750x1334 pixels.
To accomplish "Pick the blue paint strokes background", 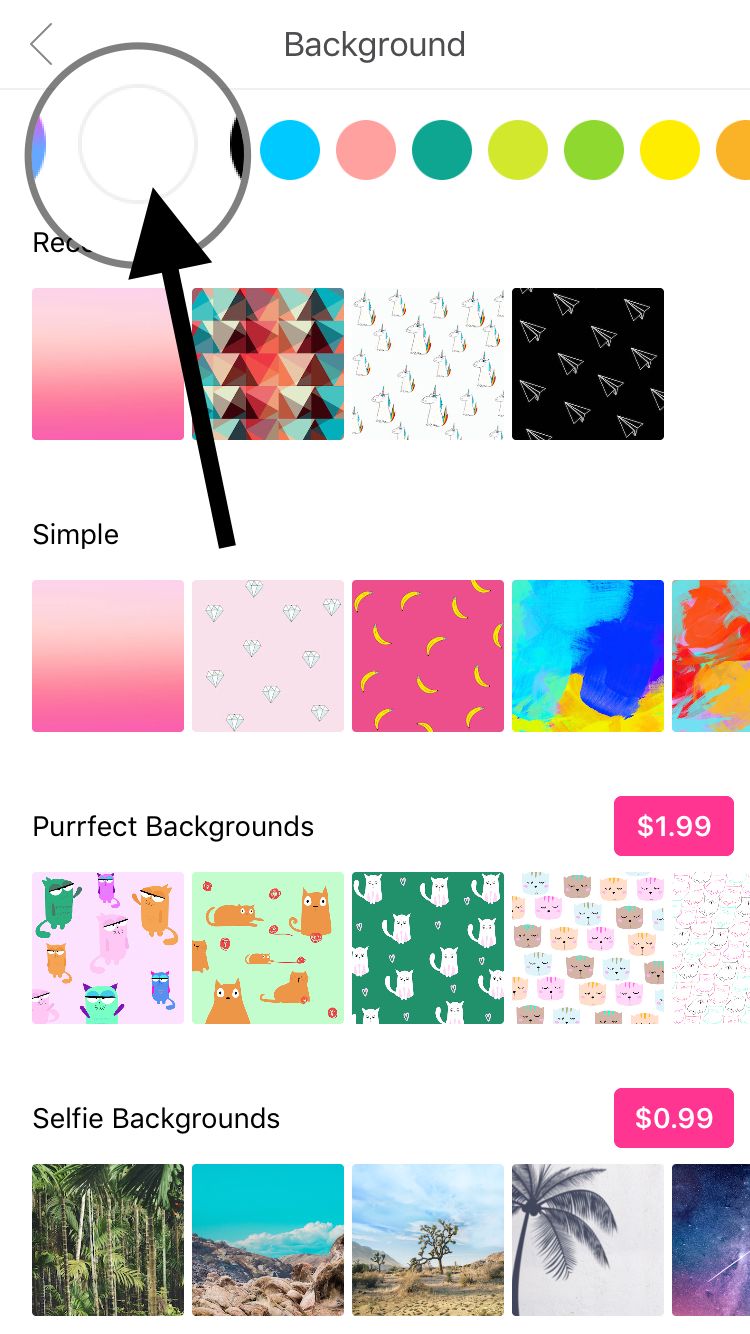I will [x=588, y=656].
